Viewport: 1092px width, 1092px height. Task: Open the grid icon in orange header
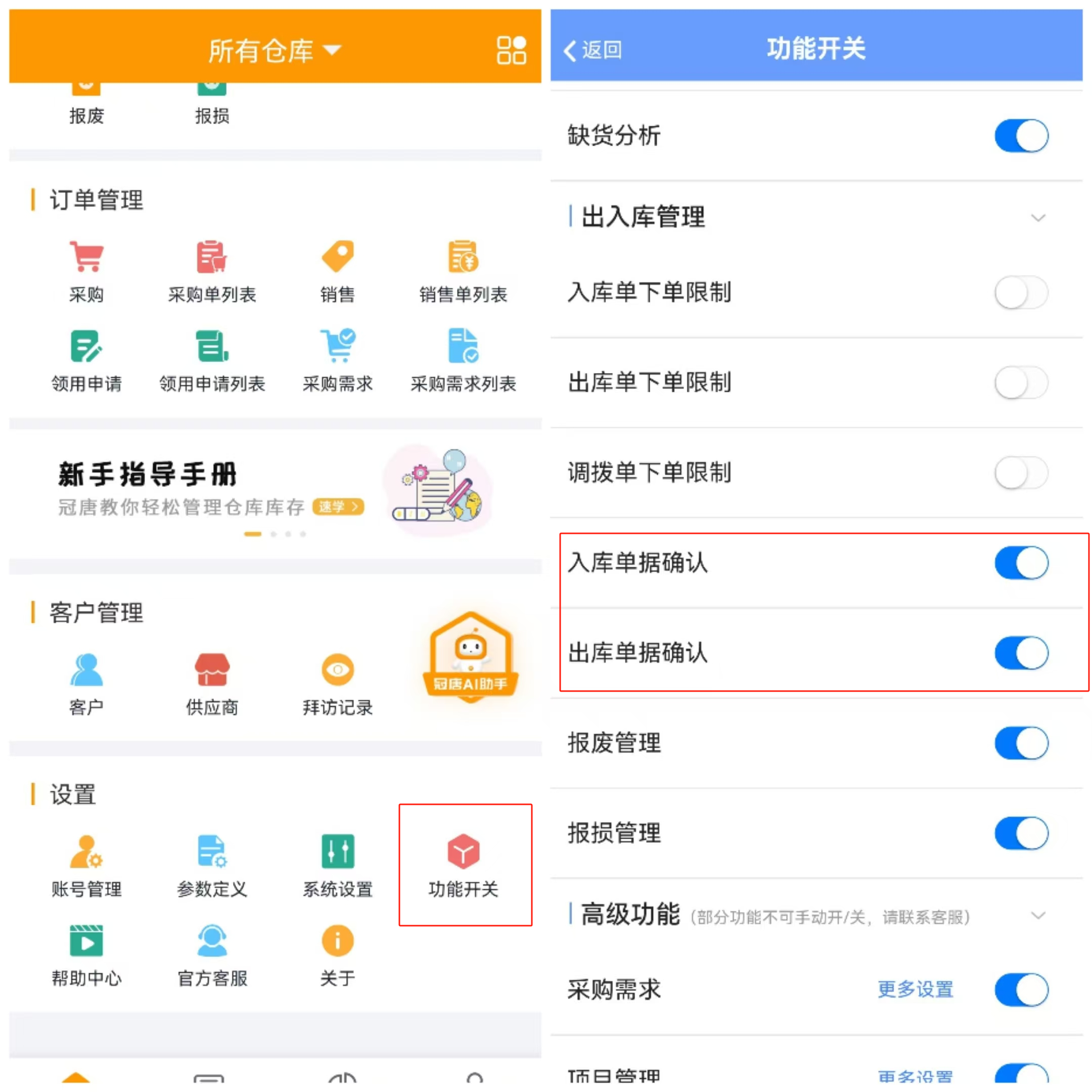click(x=511, y=51)
